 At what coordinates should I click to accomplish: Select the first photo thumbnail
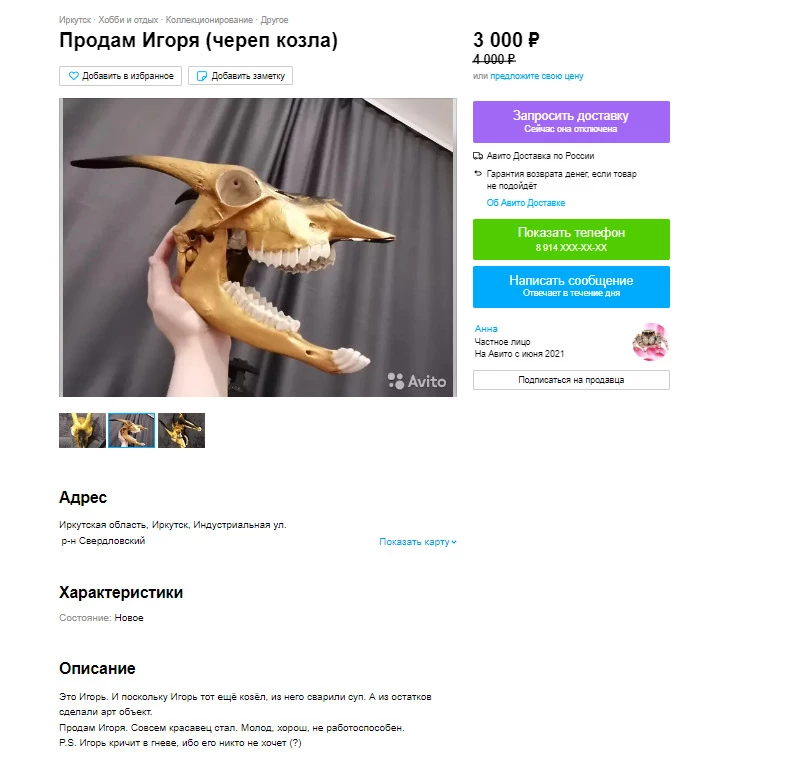pyautogui.click(x=82, y=430)
